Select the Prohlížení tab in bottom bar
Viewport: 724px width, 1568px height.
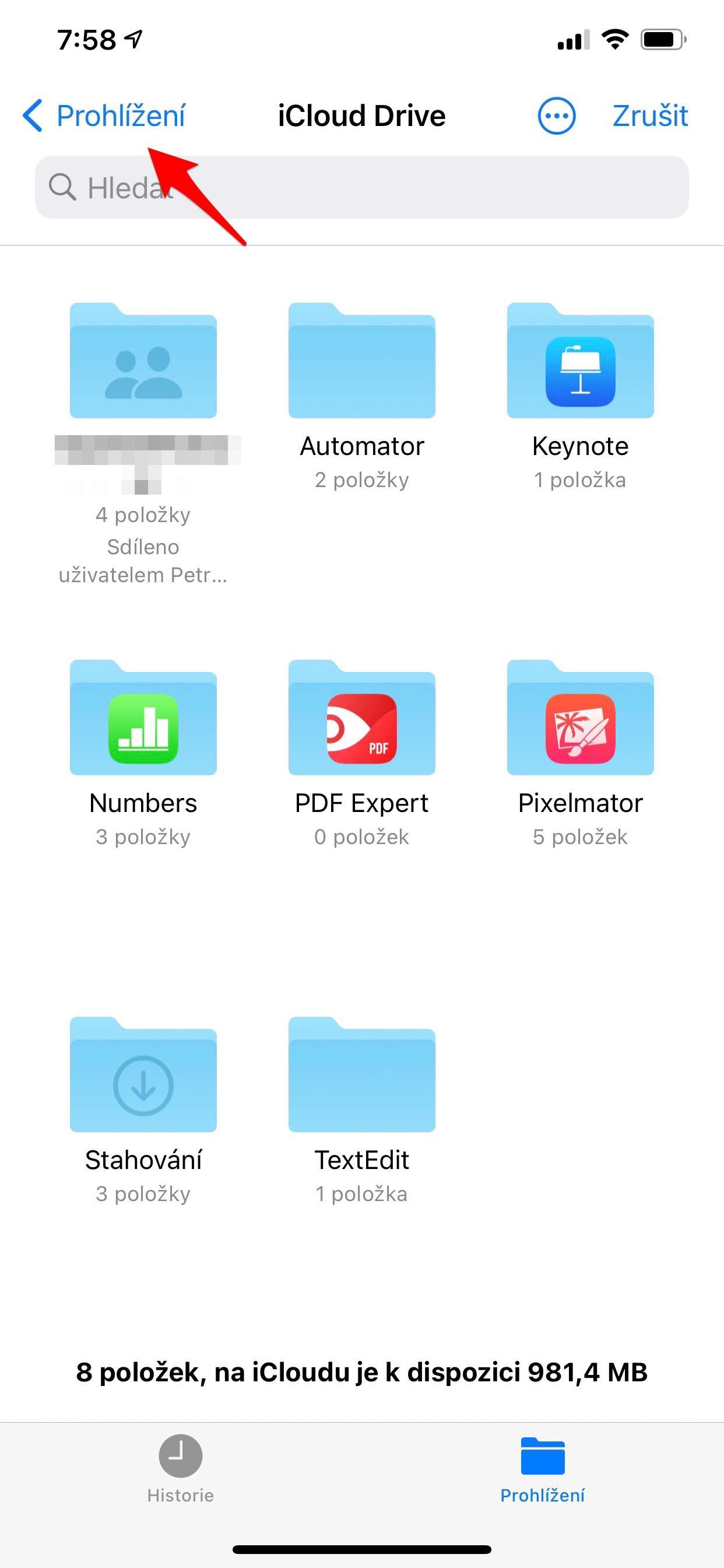[542, 1468]
